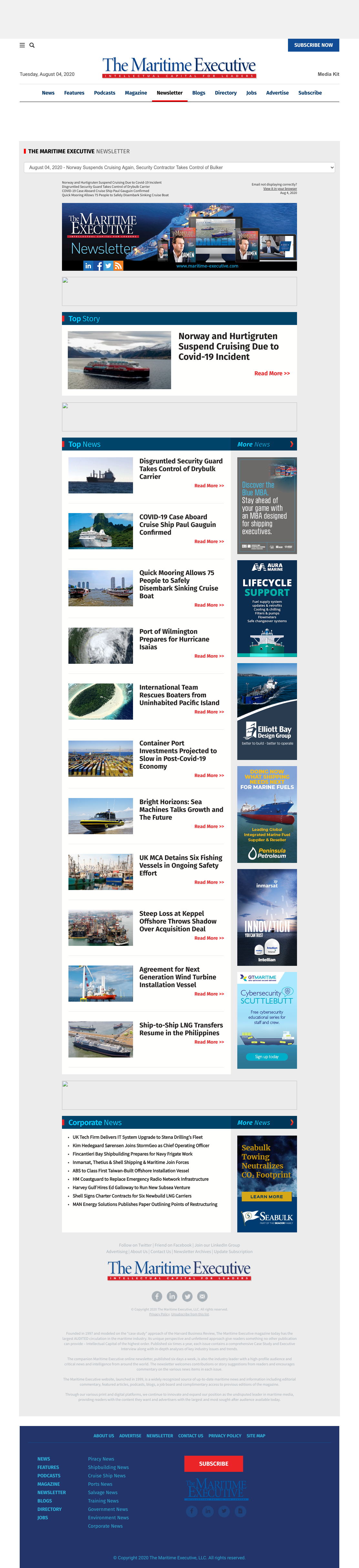This screenshot has width=359, height=1568.
Task: Open the Directory nav item
Action: point(226,93)
